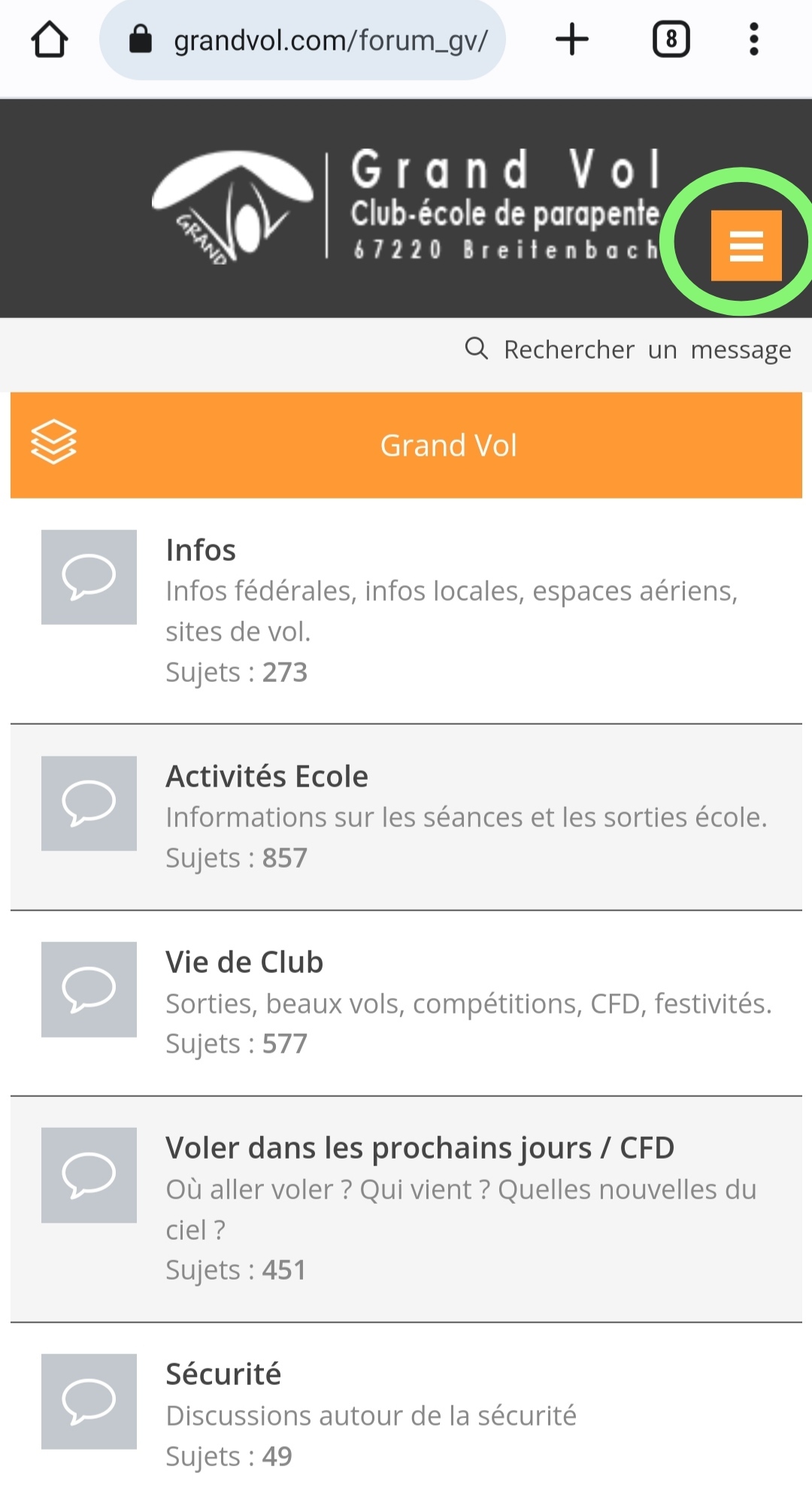View the Vie de Club forum
This screenshot has height=1506, width=812.
tap(244, 962)
